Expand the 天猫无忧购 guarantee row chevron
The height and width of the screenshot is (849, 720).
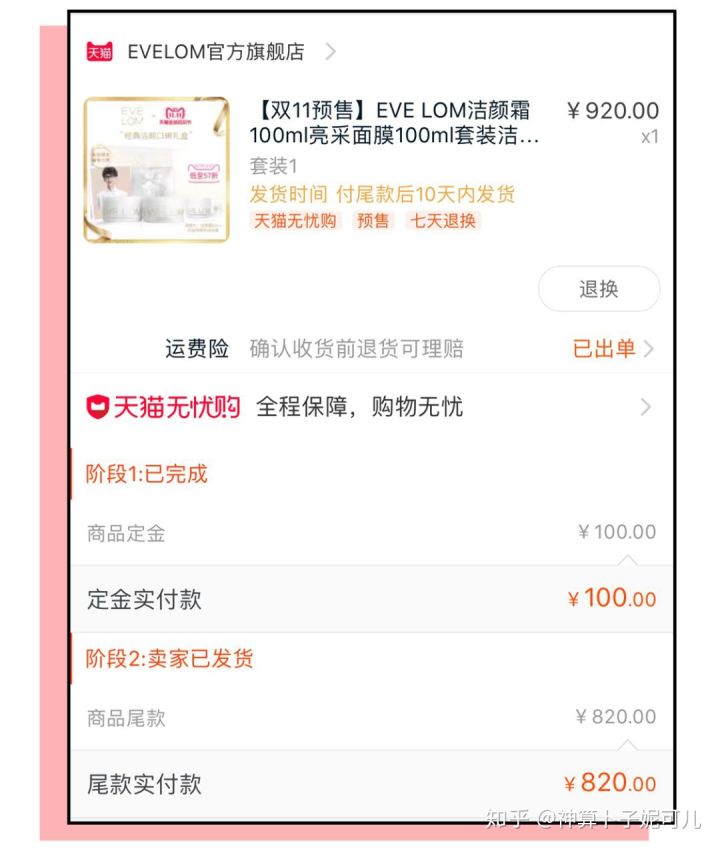[645, 406]
